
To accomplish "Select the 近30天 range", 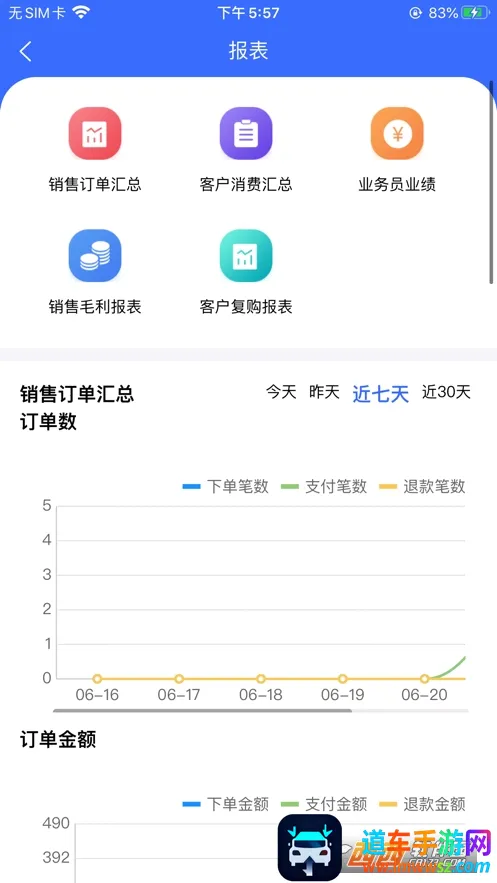I will pos(446,392).
